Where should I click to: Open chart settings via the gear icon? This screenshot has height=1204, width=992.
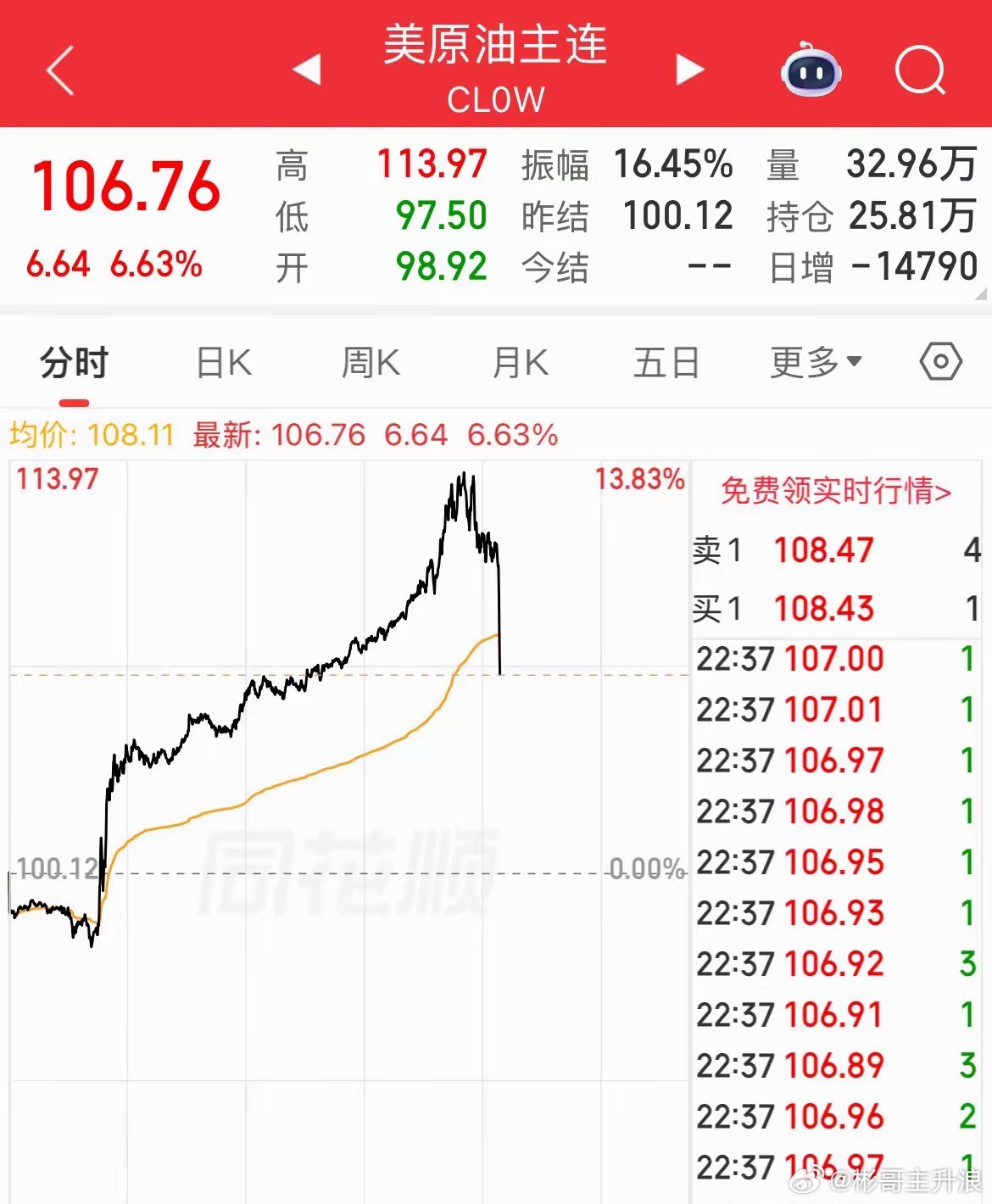click(x=941, y=361)
